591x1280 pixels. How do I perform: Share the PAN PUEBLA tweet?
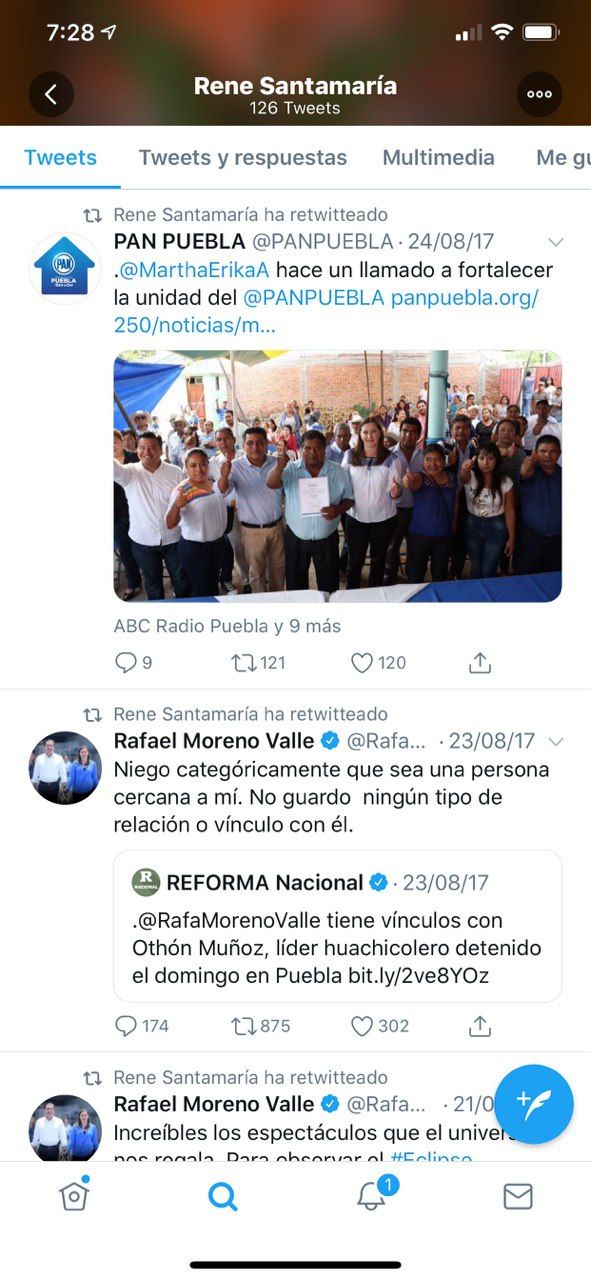(480, 662)
